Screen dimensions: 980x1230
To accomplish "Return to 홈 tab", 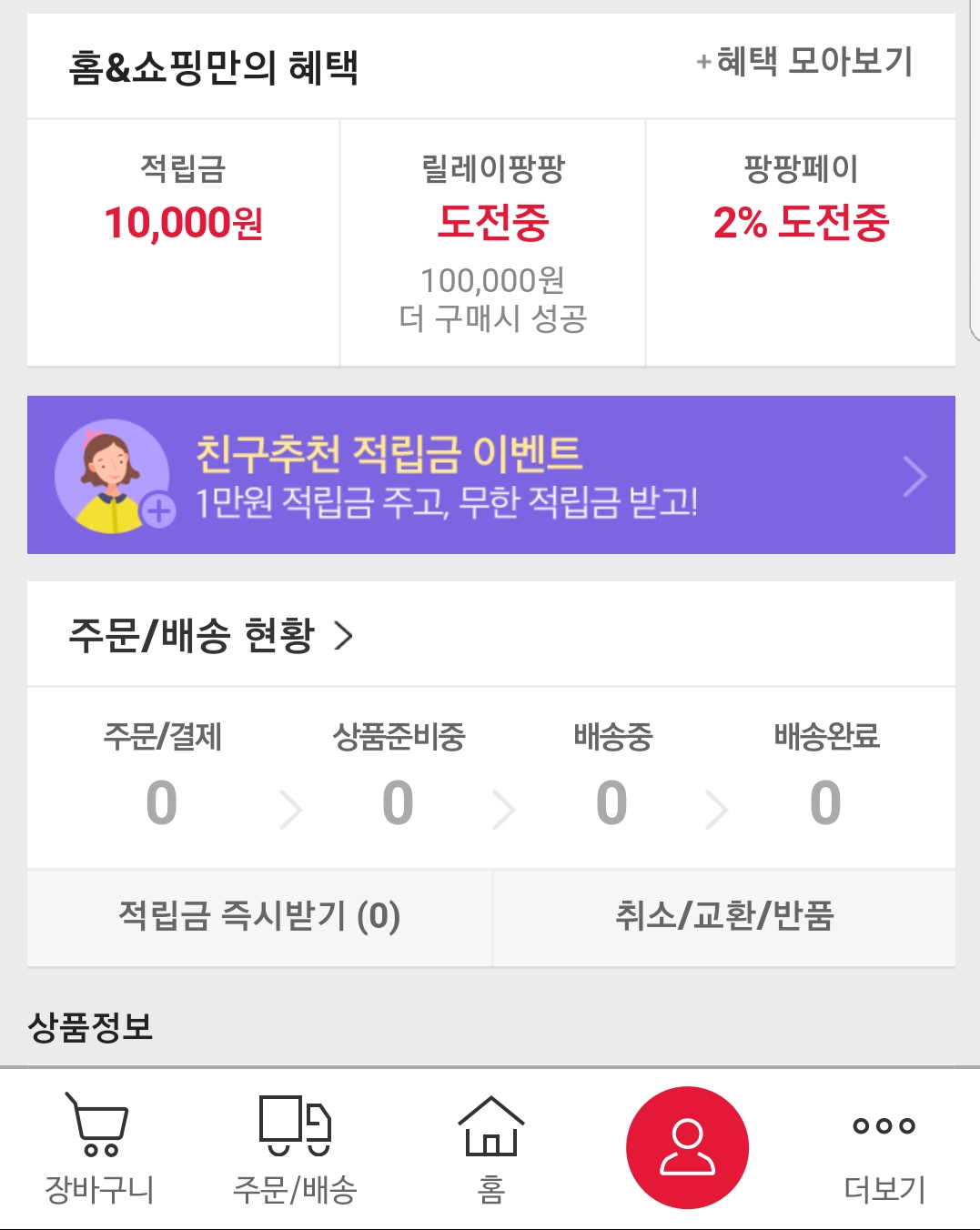I will point(491,1148).
